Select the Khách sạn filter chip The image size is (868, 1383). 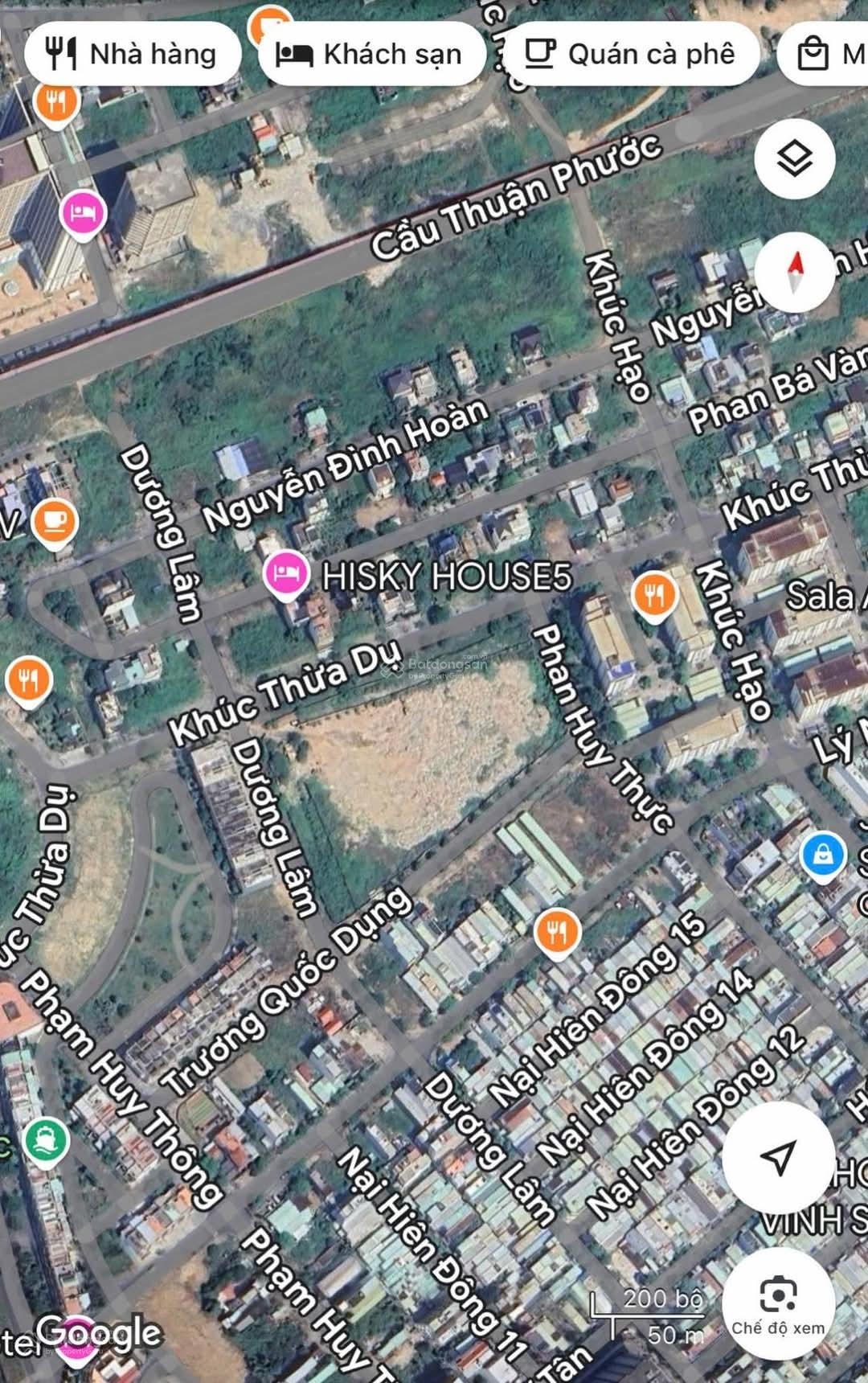(x=371, y=54)
